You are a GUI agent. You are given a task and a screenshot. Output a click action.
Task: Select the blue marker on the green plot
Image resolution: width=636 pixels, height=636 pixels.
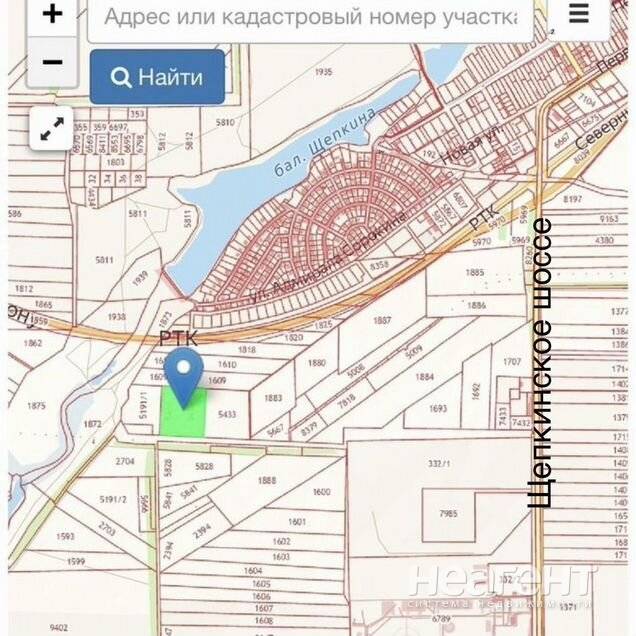(x=183, y=375)
